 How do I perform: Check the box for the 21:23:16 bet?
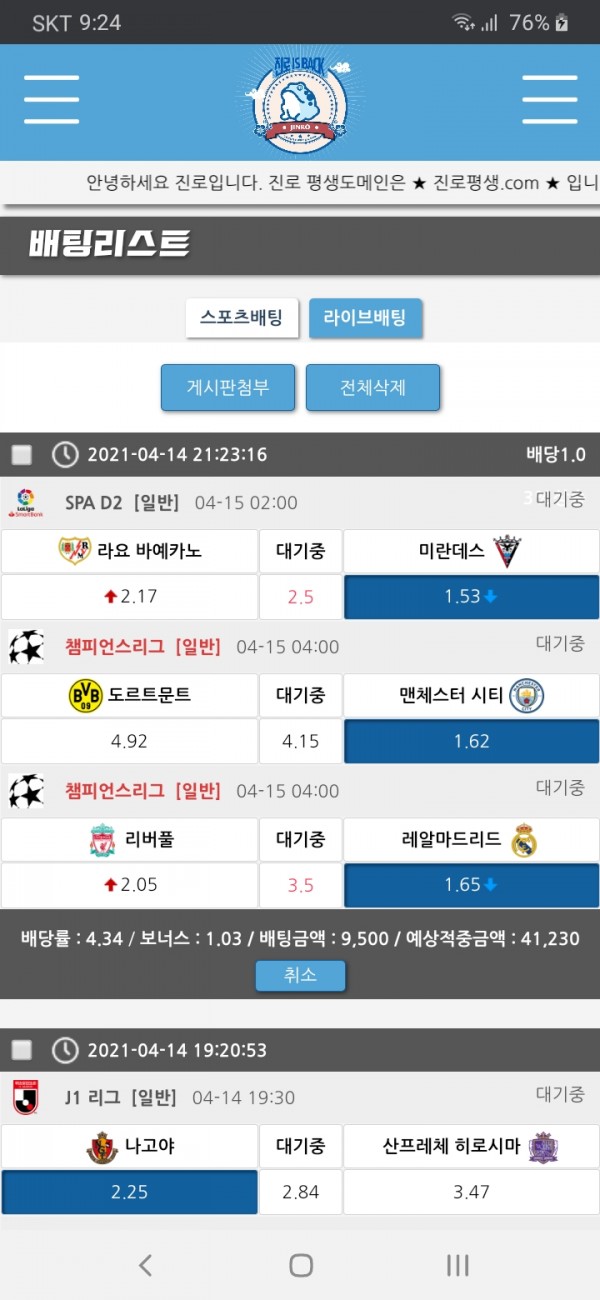(x=22, y=455)
